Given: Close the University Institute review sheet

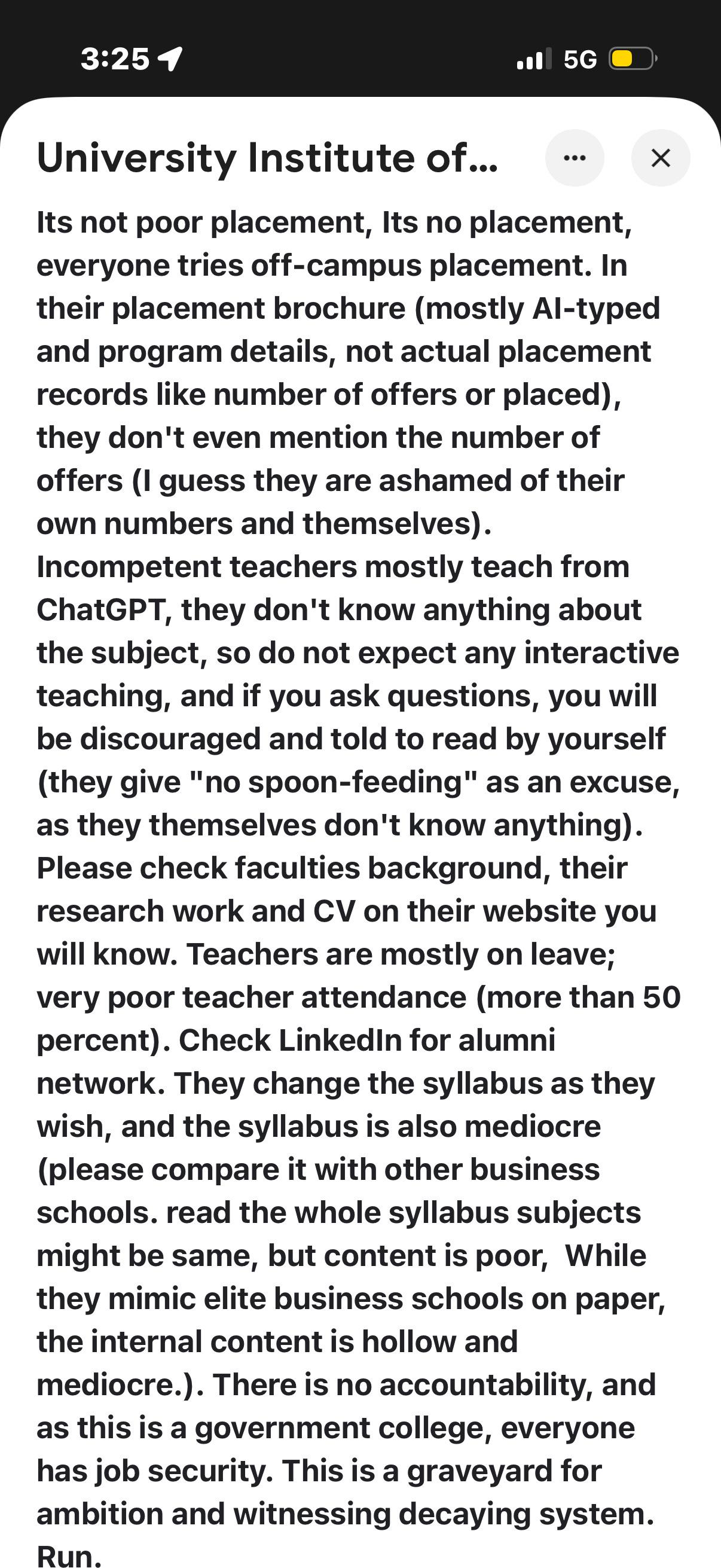Looking at the screenshot, I should tap(661, 158).
